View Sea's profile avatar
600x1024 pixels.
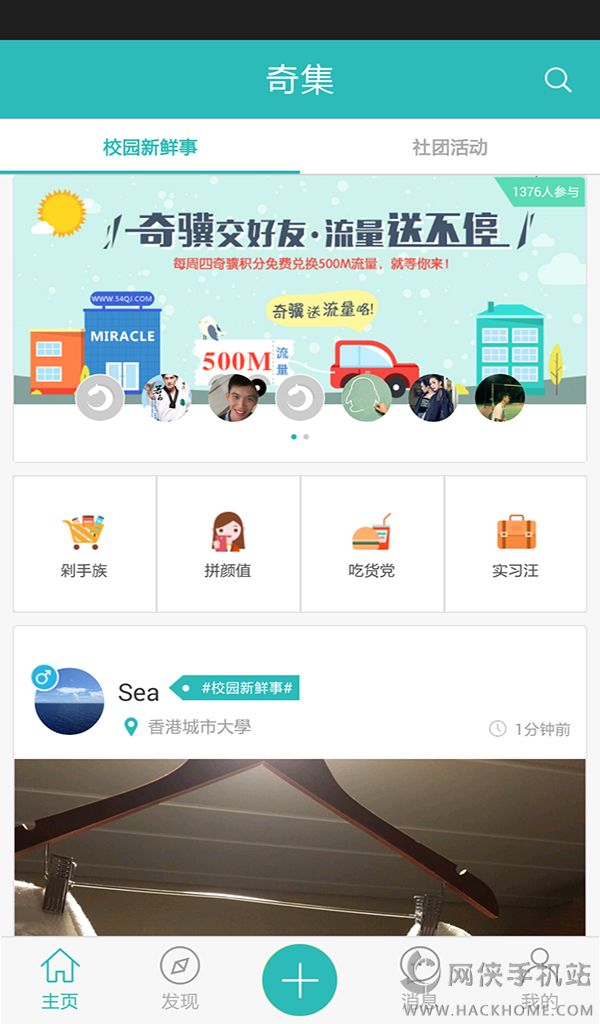69,702
